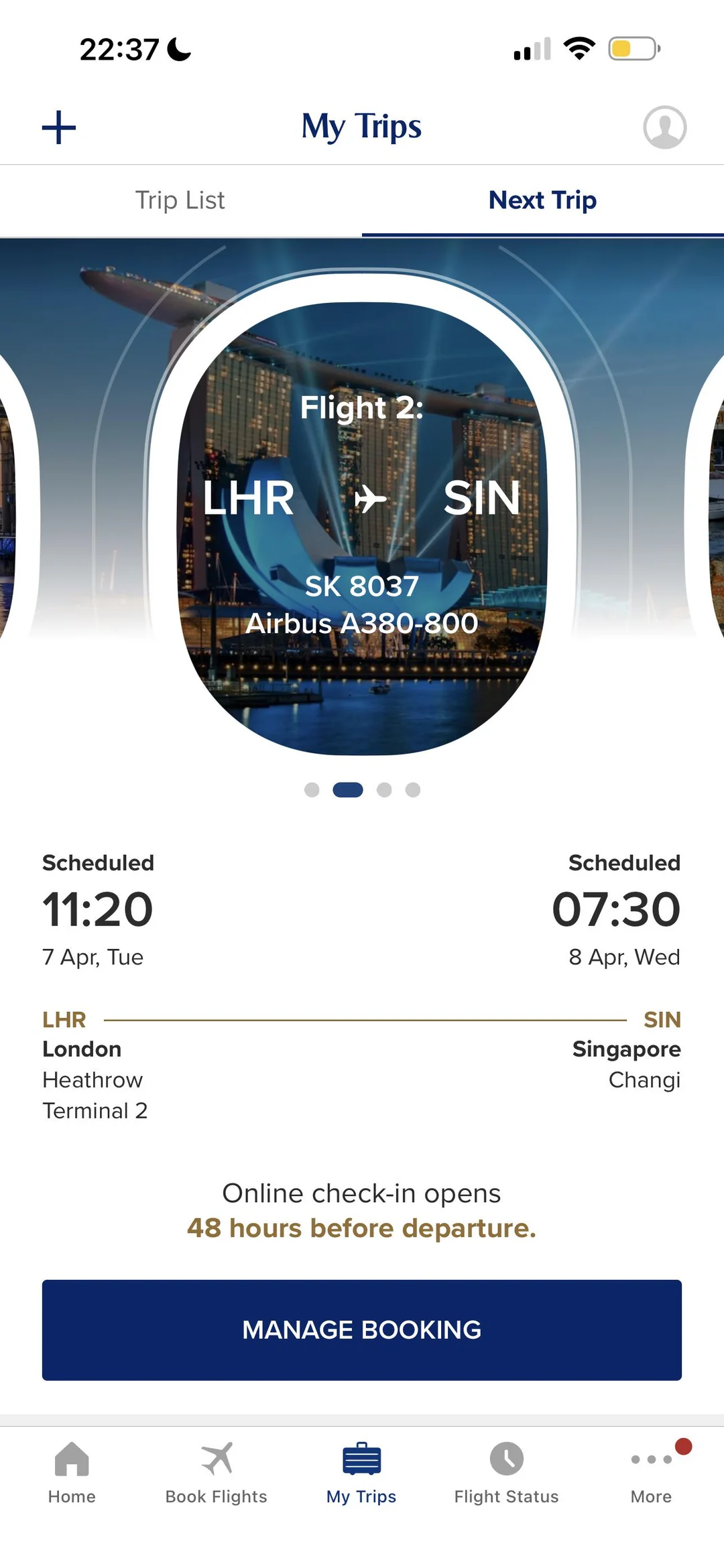The image size is (724, 1568).
Task: Tap Manage Booking button
Action: pos(362,1330)
